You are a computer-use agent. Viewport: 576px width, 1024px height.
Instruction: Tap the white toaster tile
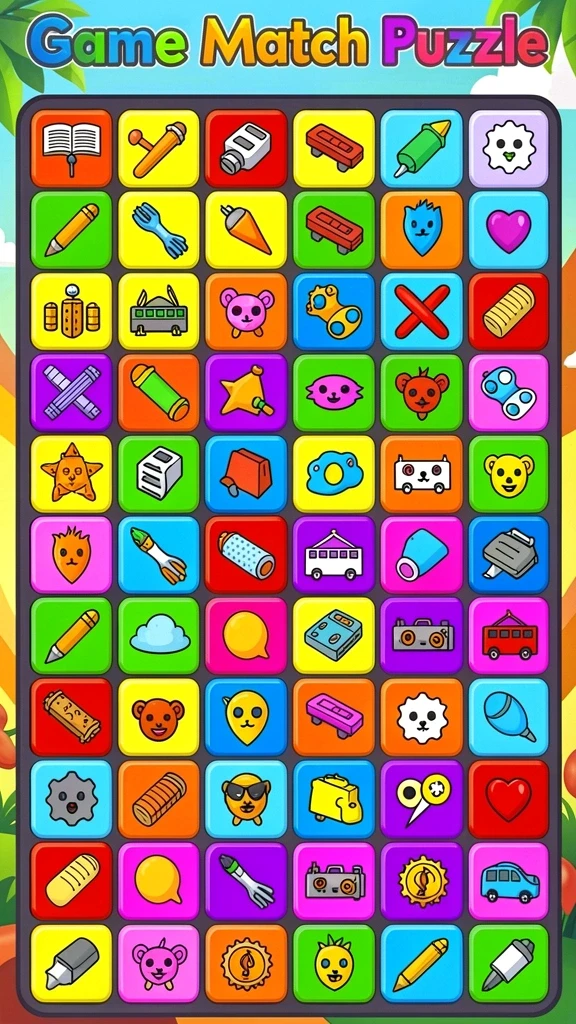[x=159, y=474]
